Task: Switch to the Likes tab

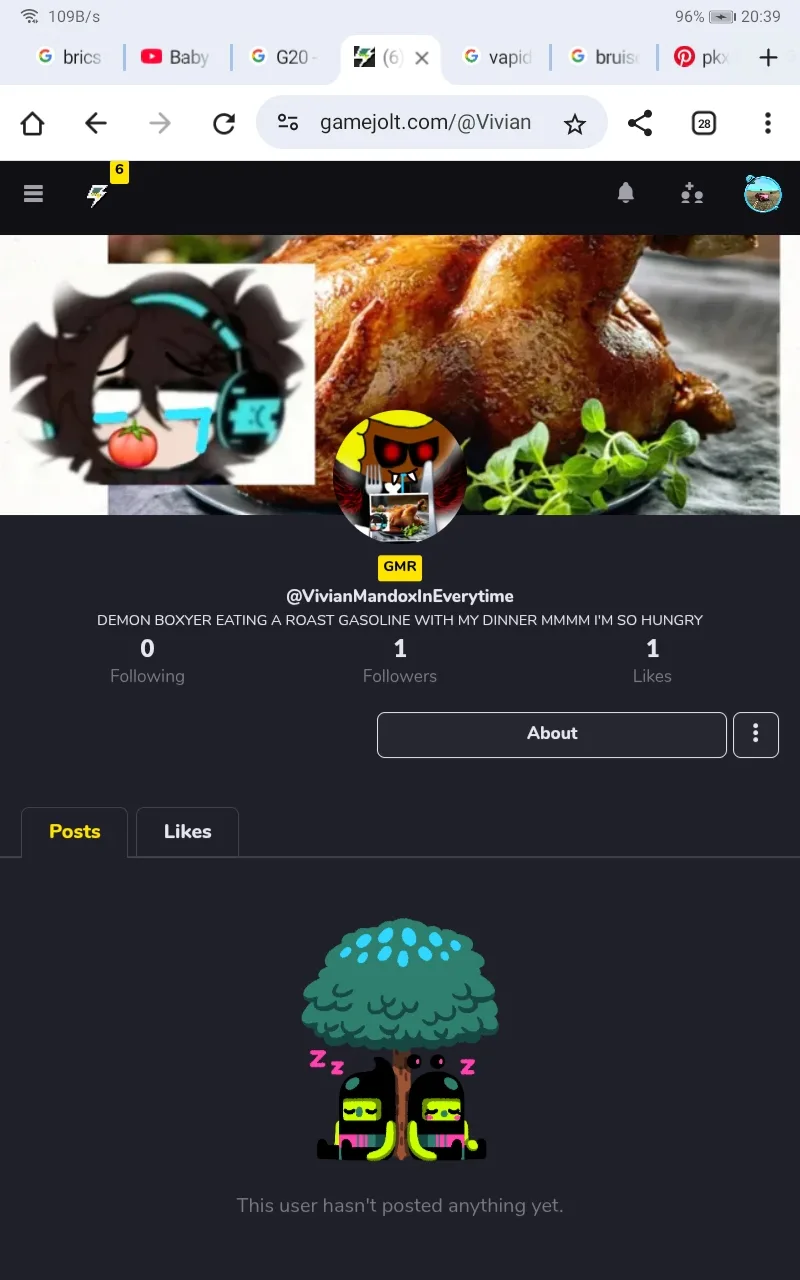Action: click(x=187, y=832)
